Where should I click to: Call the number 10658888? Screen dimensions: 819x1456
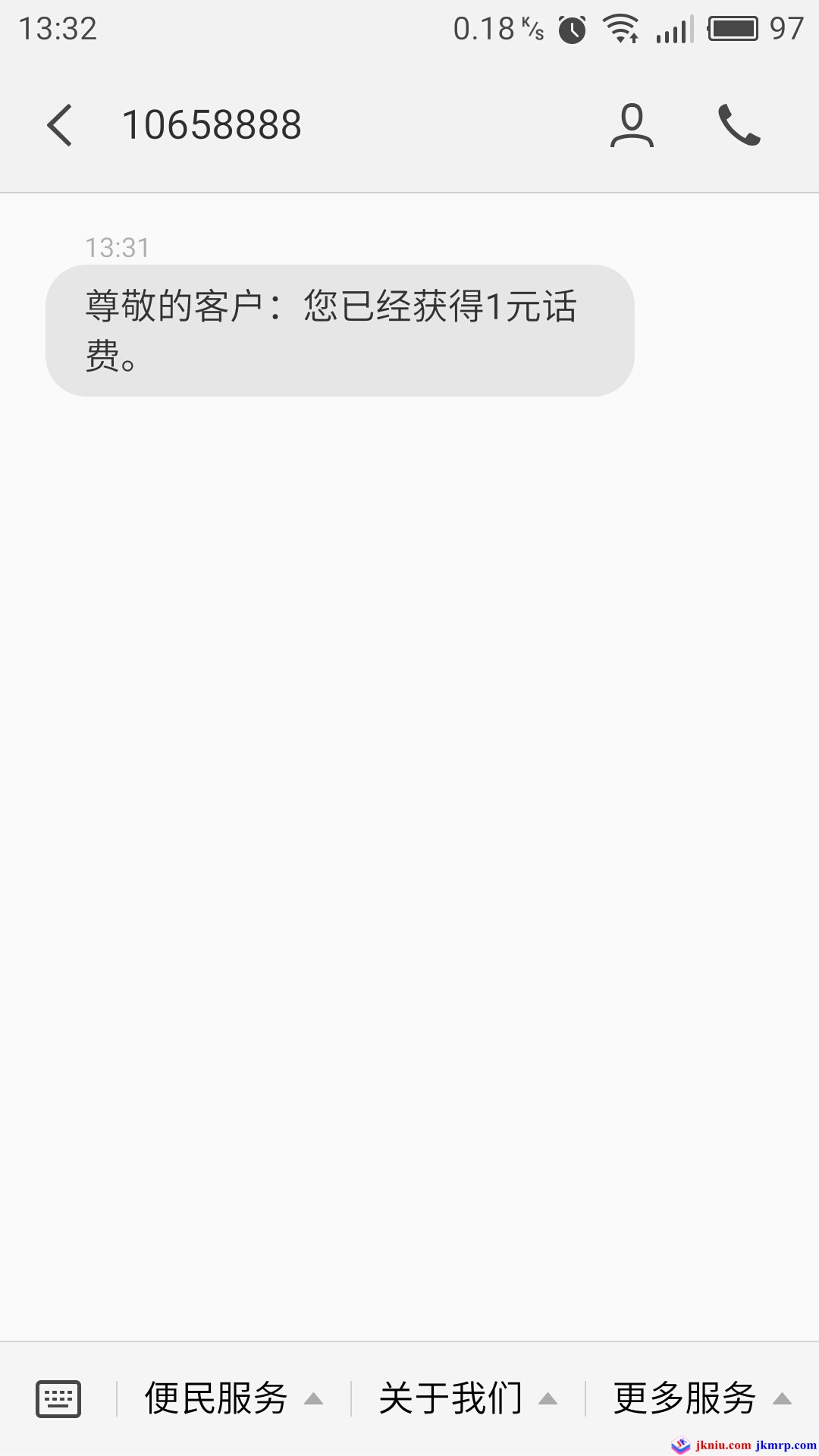(739, 125)
